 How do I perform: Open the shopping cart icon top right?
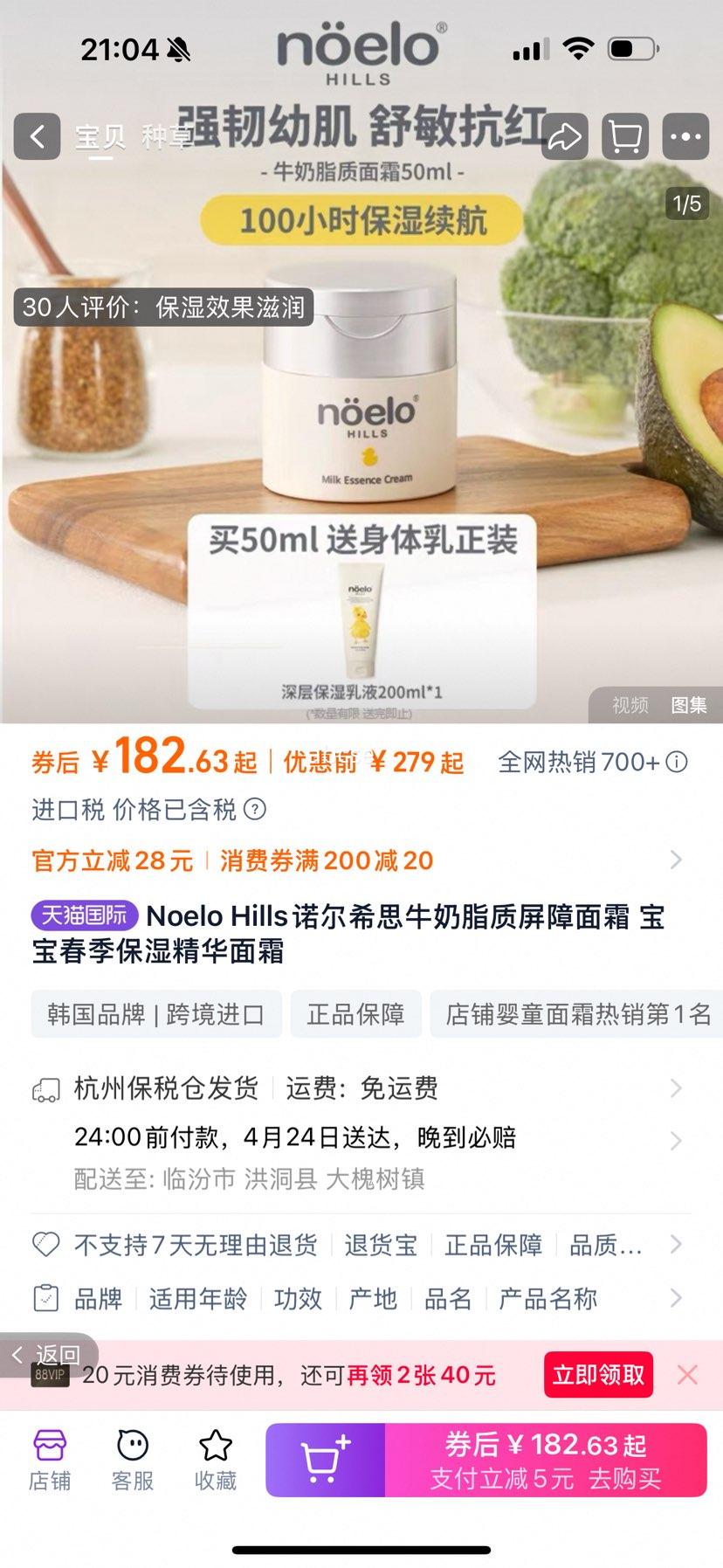[x=623, y=137]
